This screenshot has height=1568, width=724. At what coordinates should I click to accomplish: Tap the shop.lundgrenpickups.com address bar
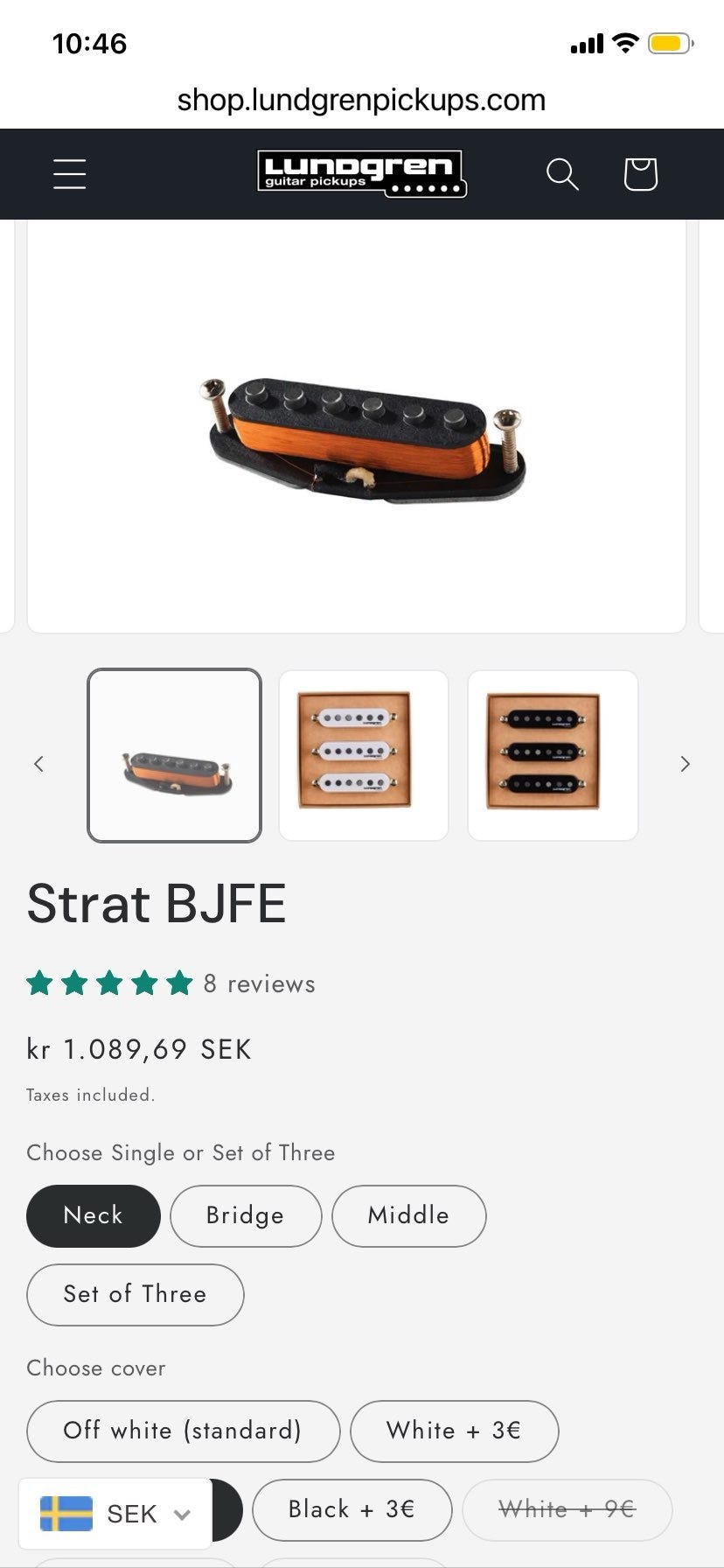pos(361,100)
